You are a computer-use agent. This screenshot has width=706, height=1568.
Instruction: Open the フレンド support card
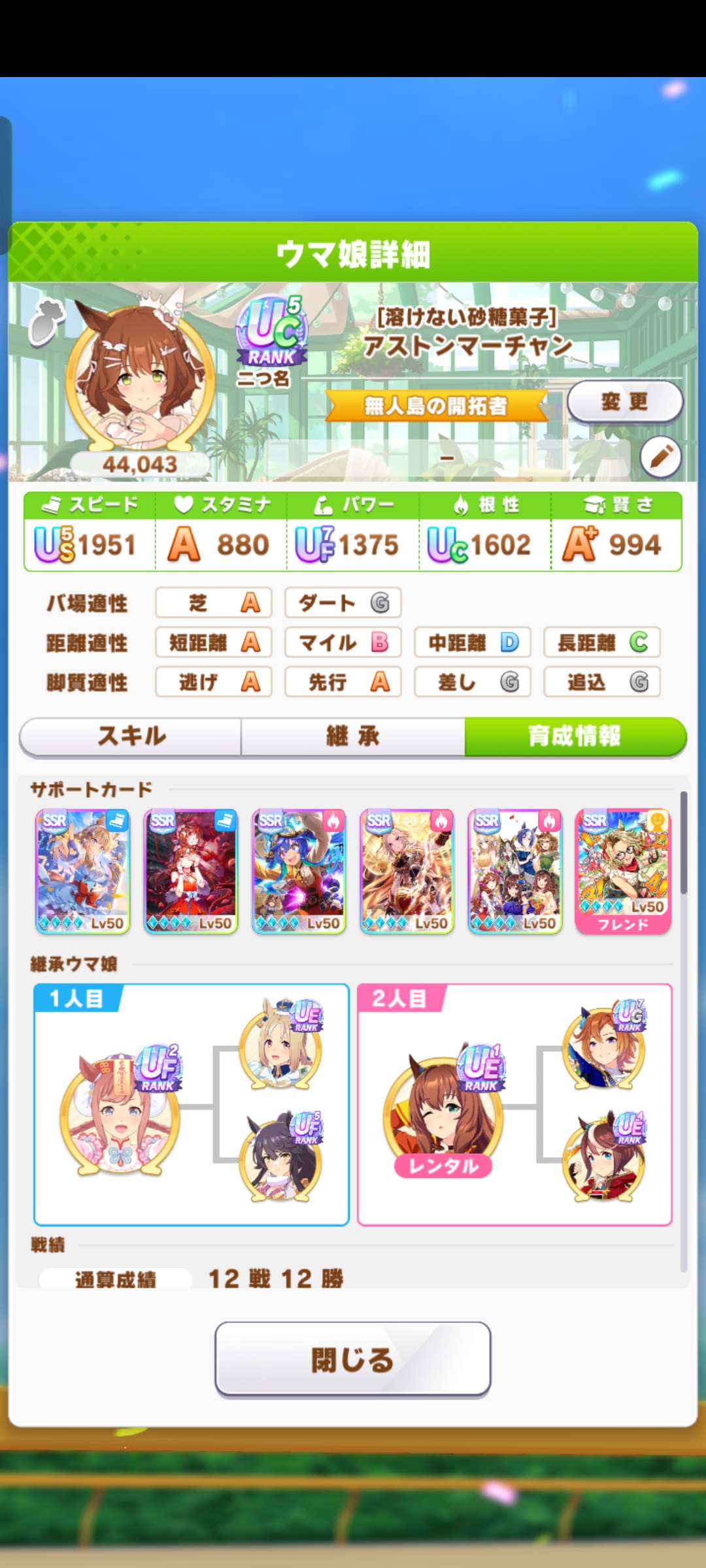623,872
